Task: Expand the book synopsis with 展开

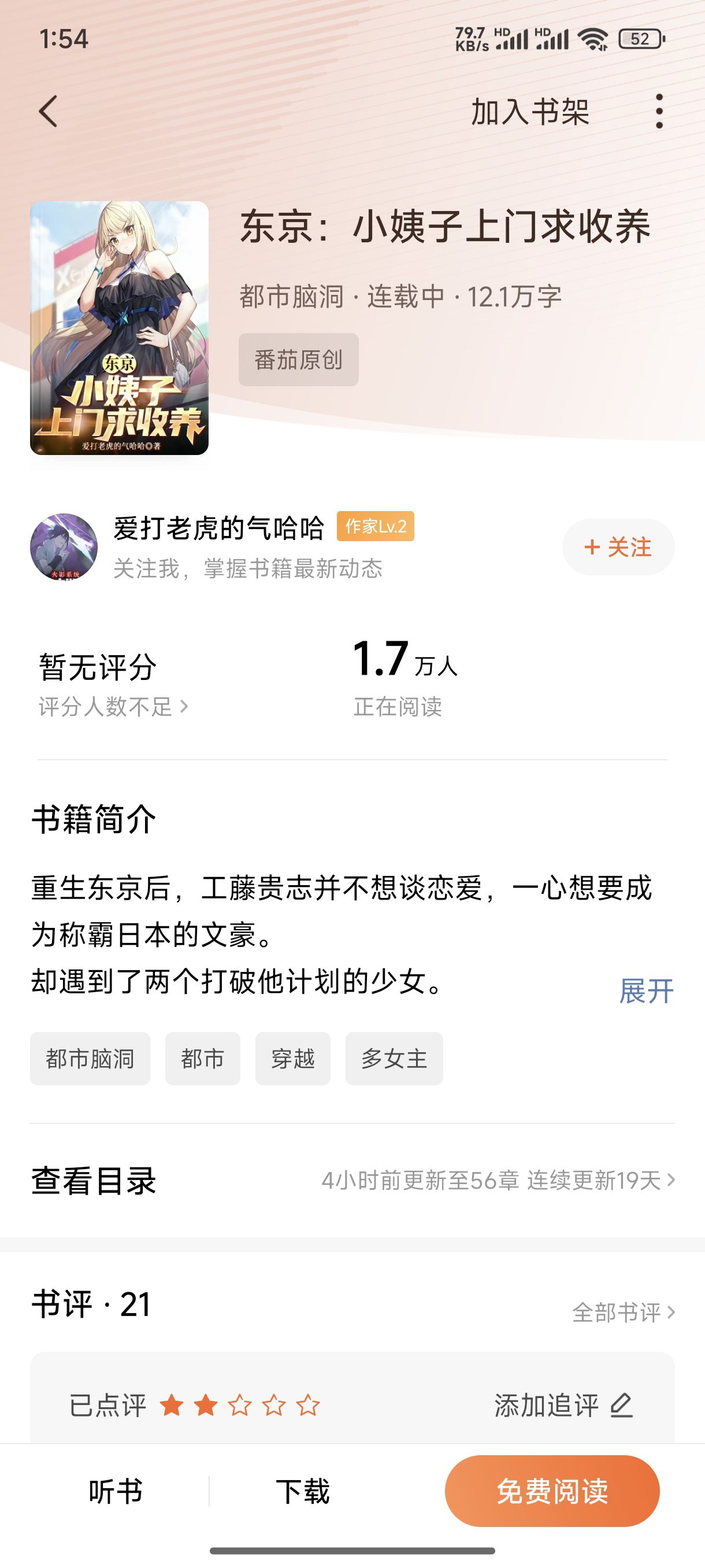Action: (x=646, y=991)
